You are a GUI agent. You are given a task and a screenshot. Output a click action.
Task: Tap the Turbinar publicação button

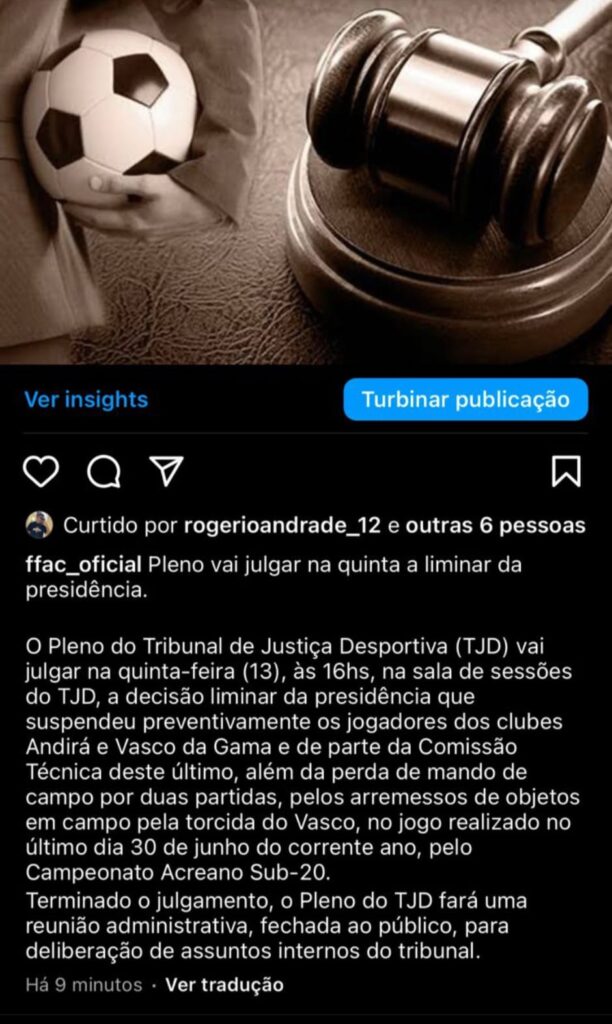tap(465, 399)
